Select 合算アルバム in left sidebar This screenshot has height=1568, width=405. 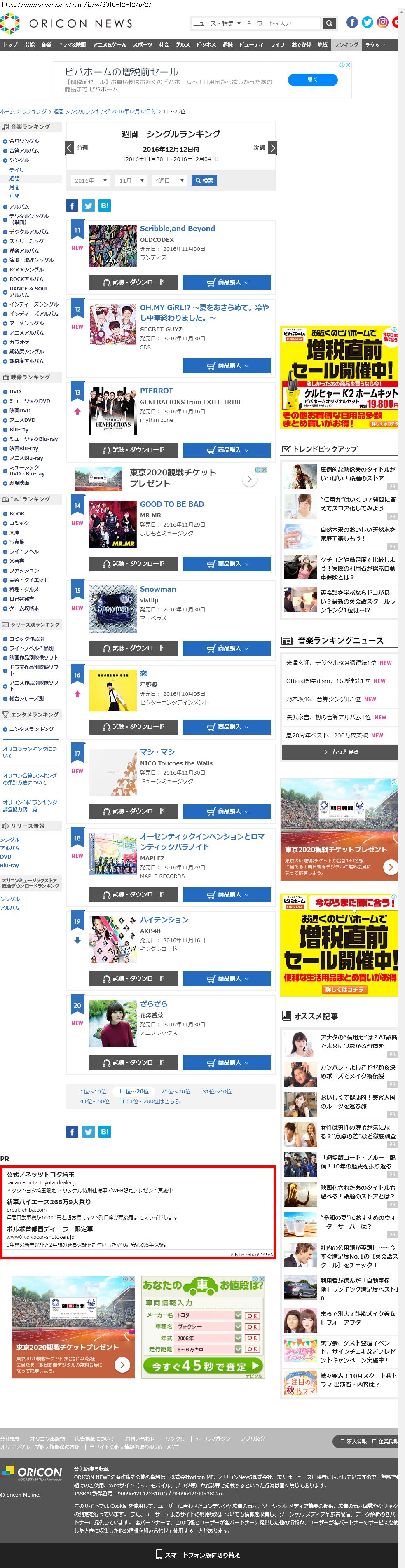point(24,150)
